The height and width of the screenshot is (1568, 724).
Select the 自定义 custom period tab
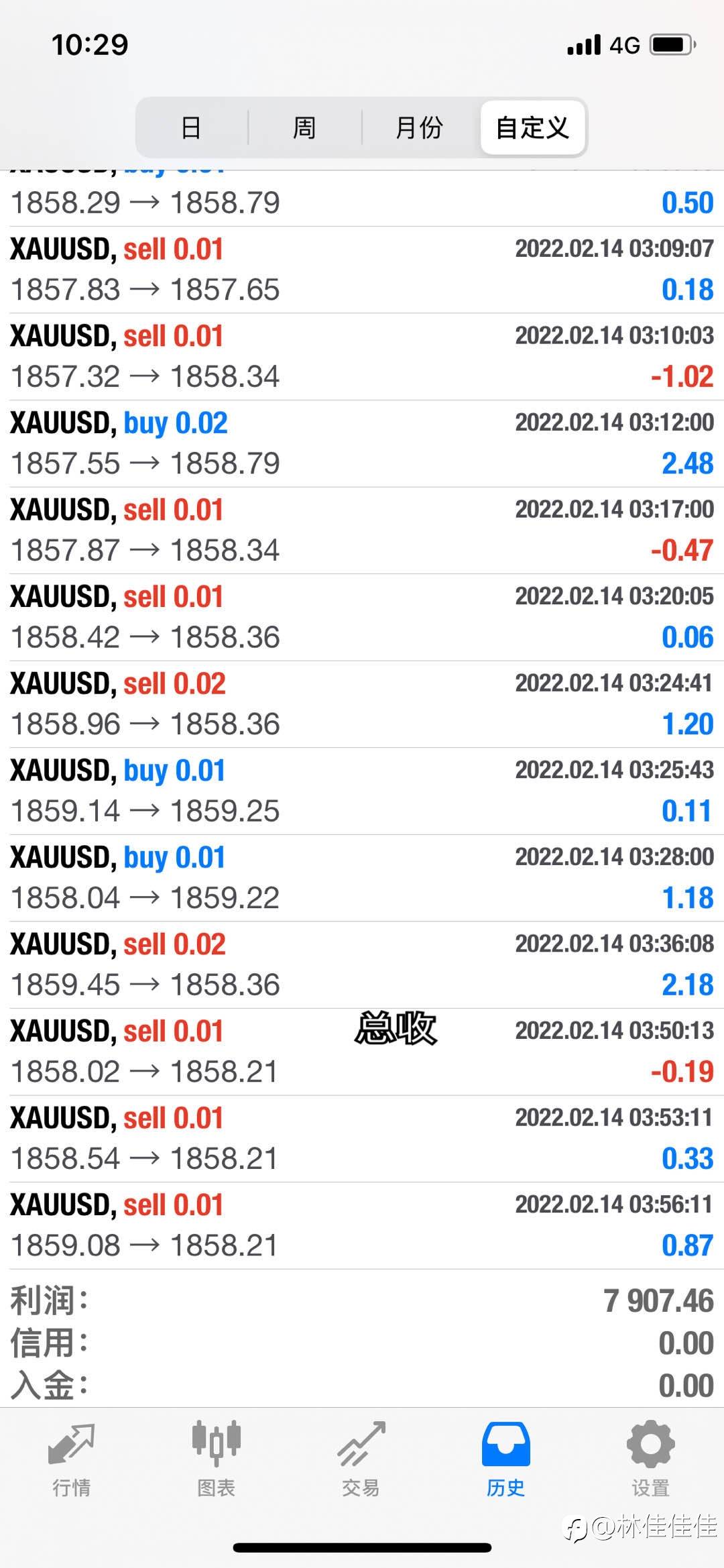(x=532, y=127)
